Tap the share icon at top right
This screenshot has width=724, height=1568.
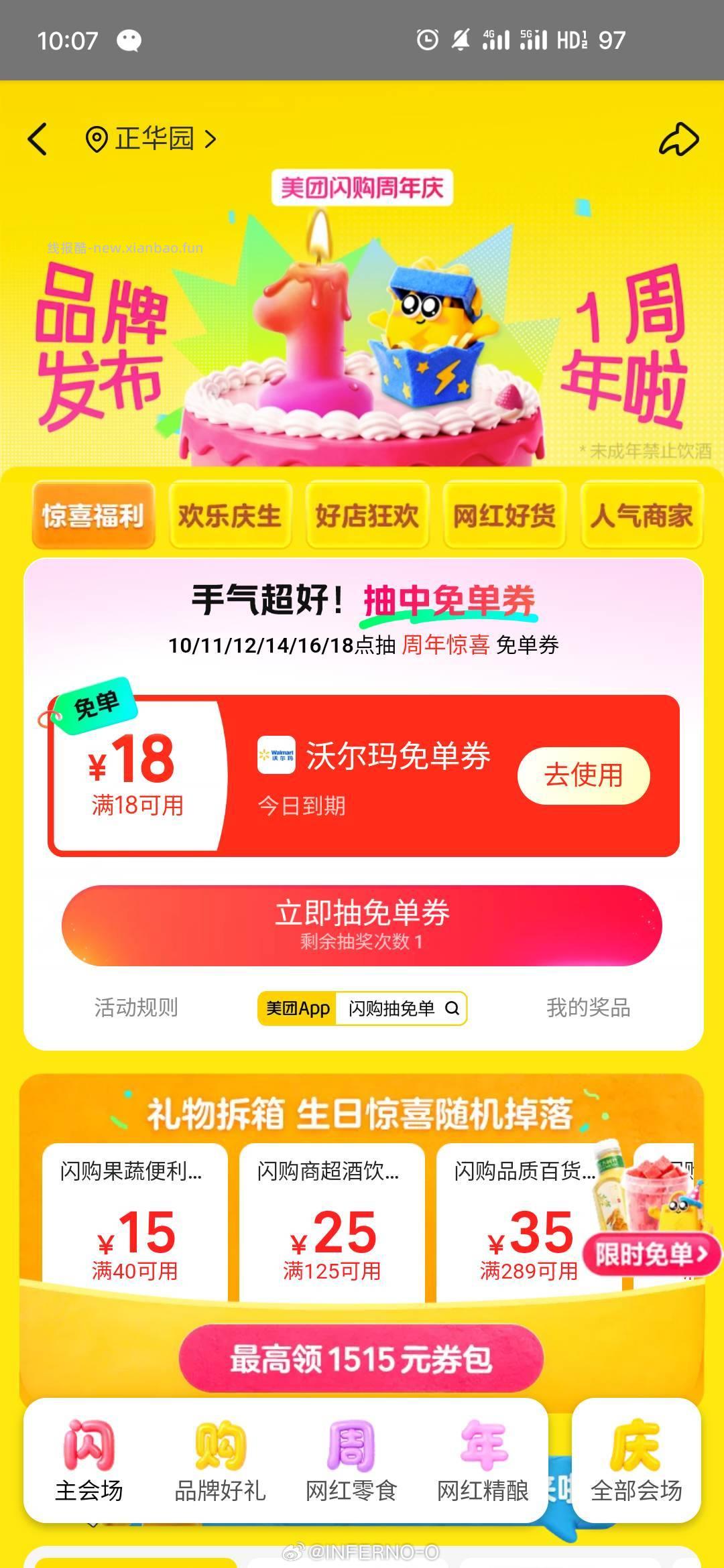pos(678,139)
